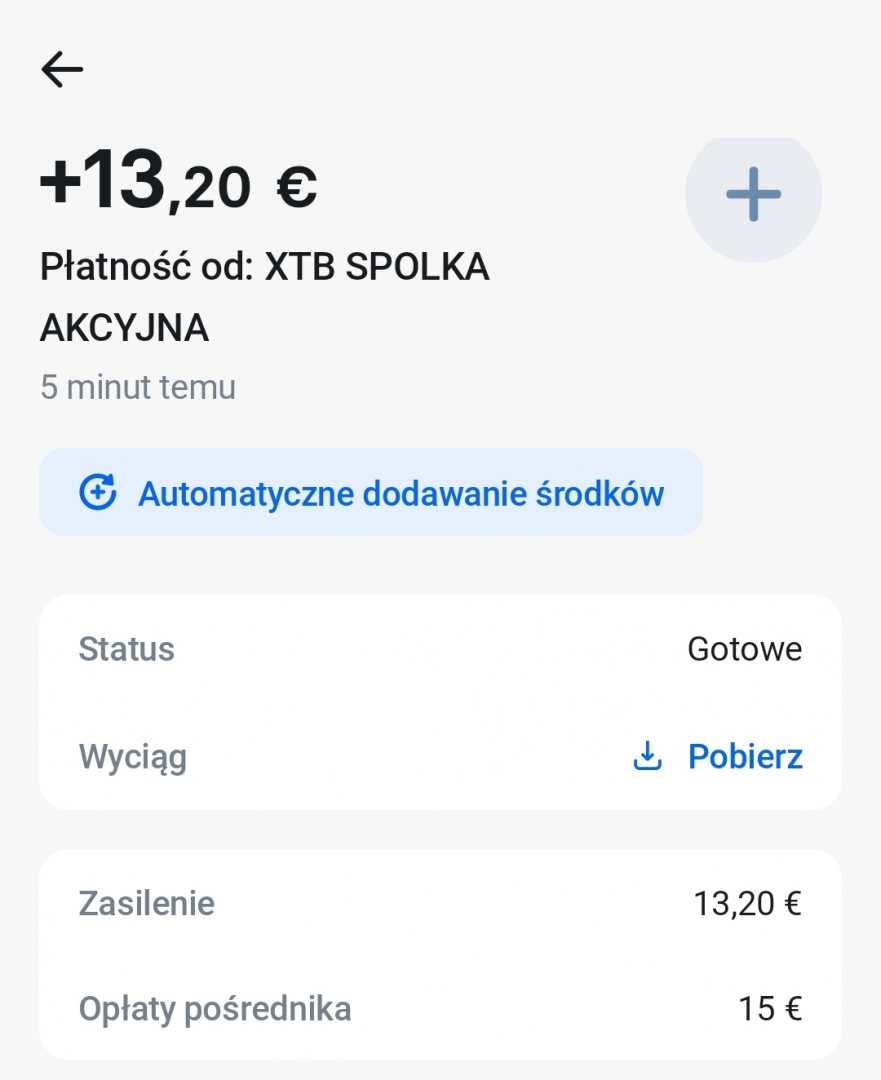Click the 15 € intermediary fee value
Screen dimensions: 881x1080
[x=769, y=1010]
